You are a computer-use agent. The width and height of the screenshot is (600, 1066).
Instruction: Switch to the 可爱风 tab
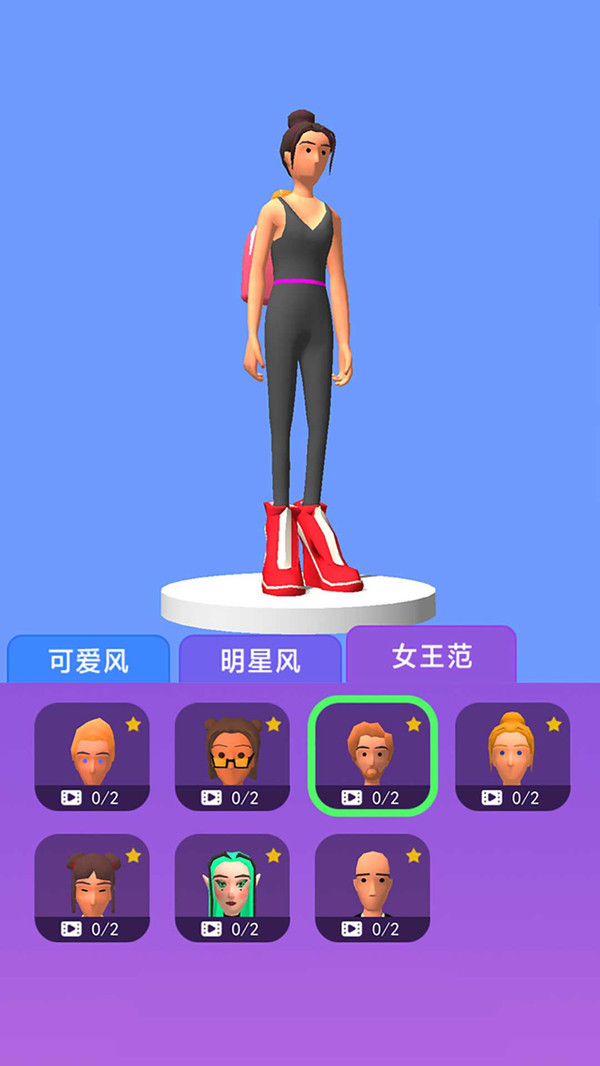(89, 660)
